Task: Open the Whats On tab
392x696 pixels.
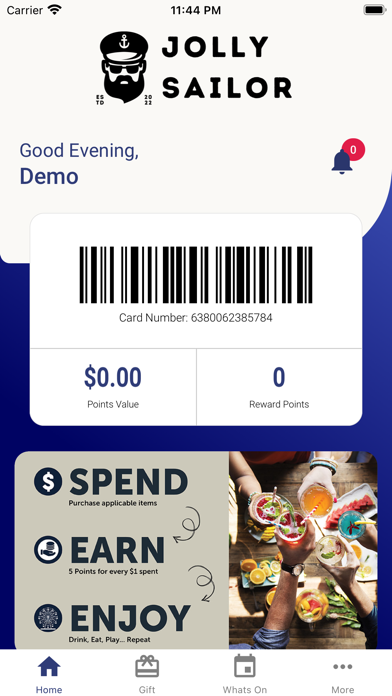Action: point(245,674)
